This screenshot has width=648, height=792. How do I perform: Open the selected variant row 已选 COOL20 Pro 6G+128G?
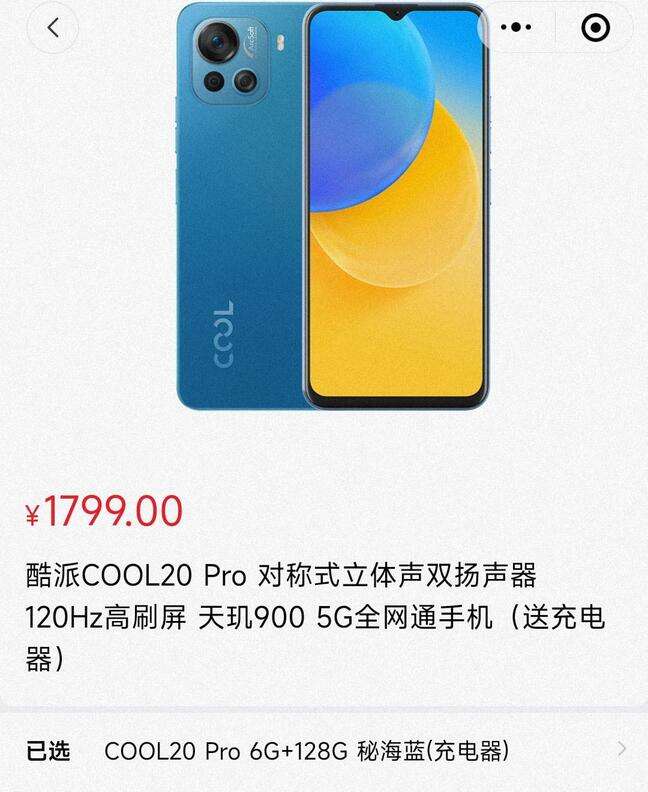[324, 750]
